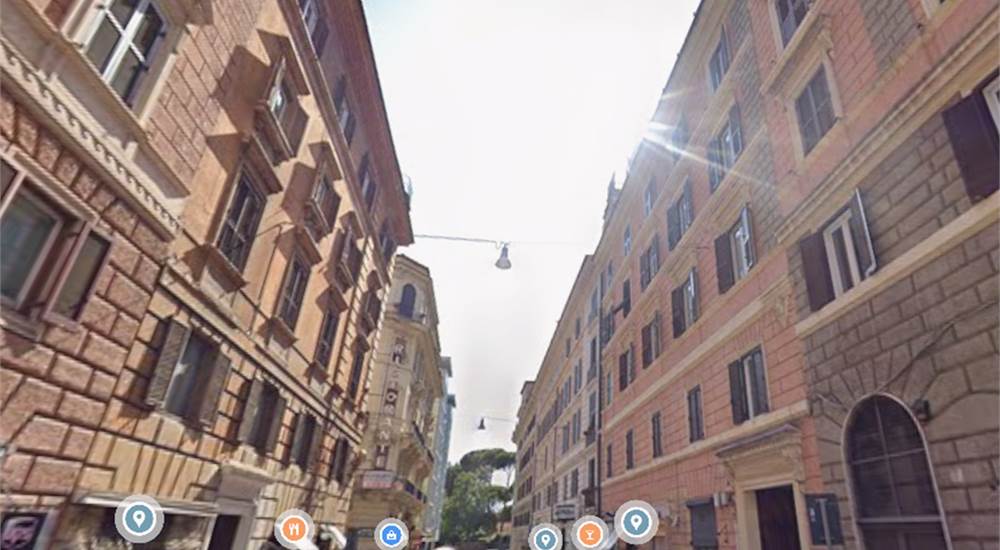Tap the grey location pin beside the restaurant marker's left storefront
Screen dimensions: 1000x550
[x=139, y=519]
